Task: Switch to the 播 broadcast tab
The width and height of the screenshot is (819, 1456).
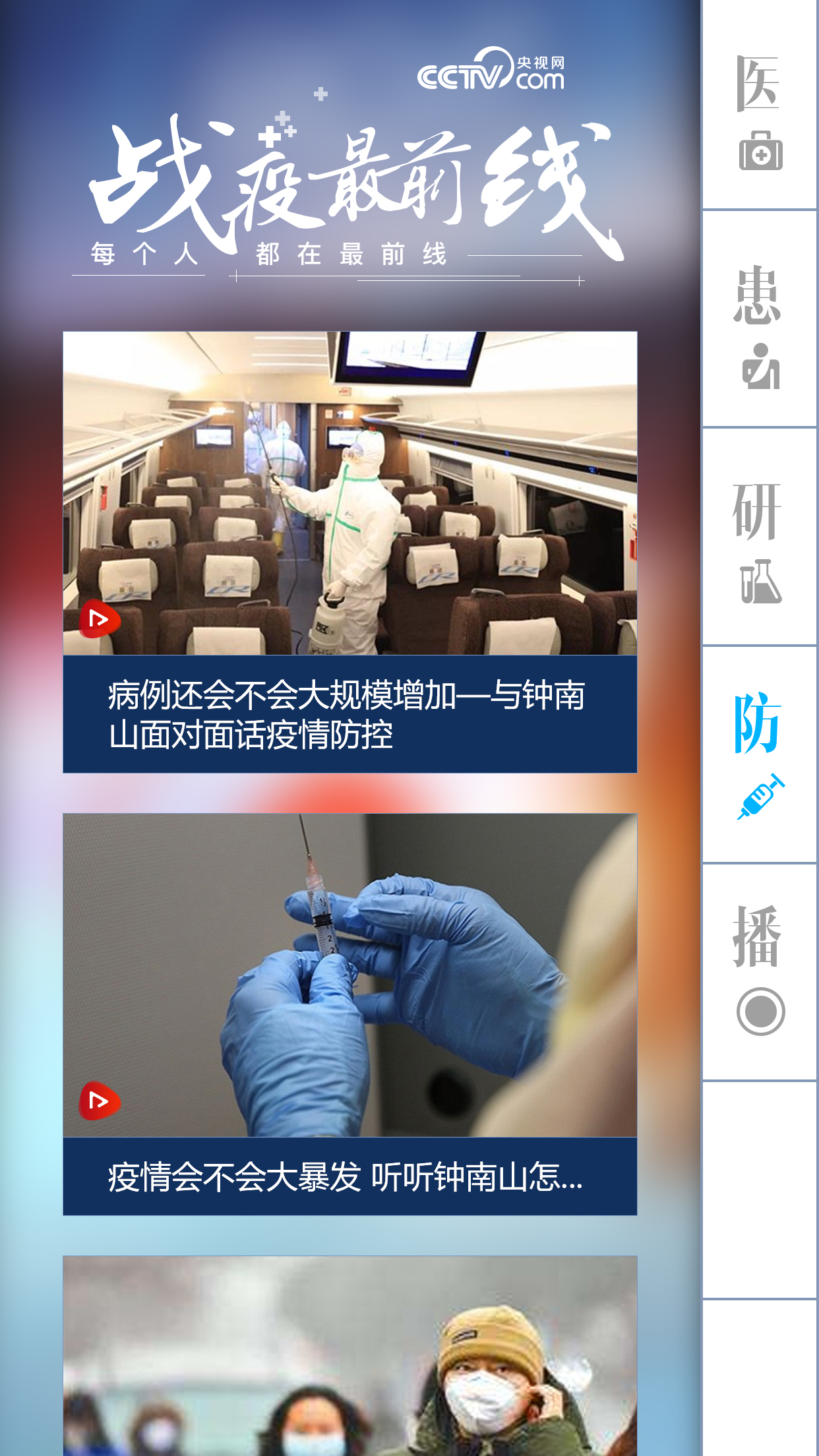Action: 759,972
